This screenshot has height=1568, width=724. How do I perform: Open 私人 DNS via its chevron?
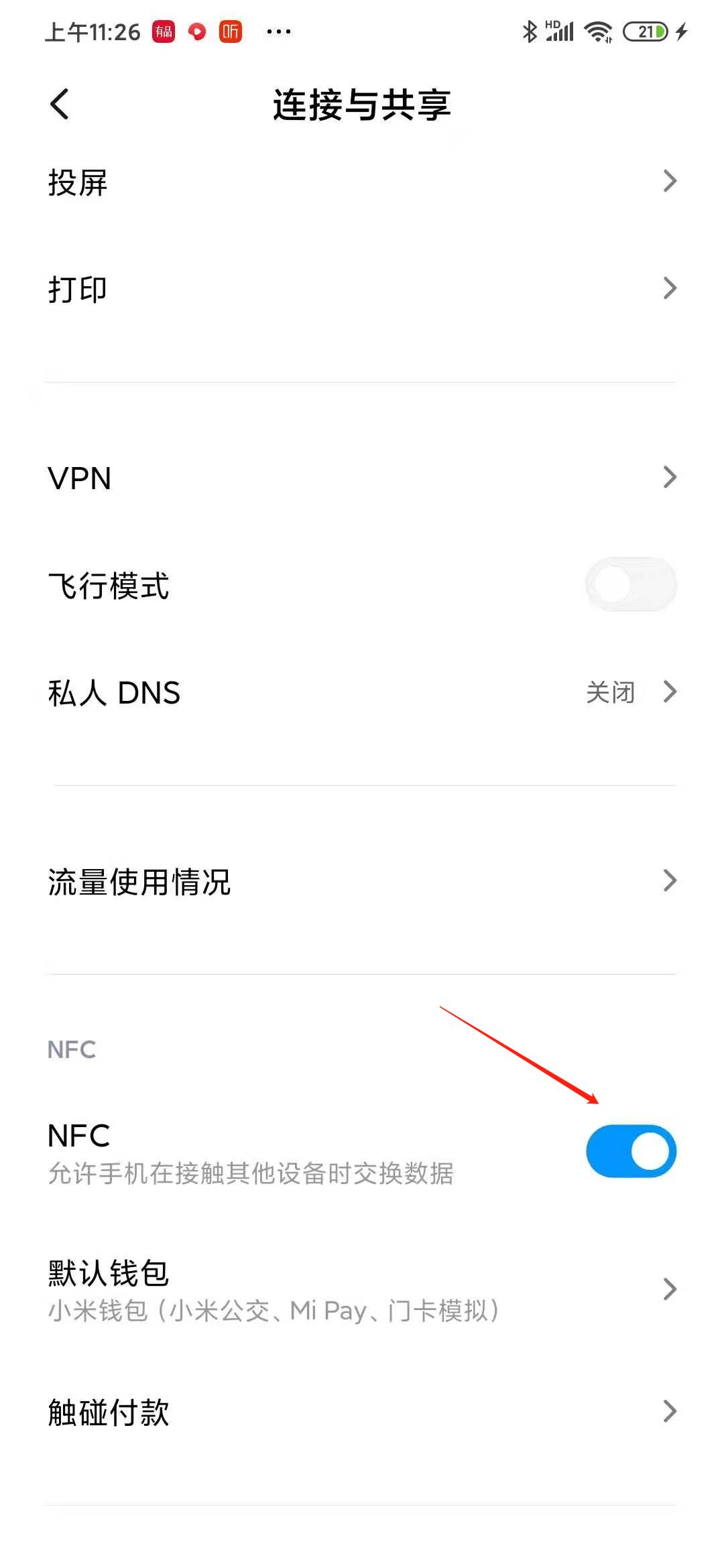coord(670,693)
